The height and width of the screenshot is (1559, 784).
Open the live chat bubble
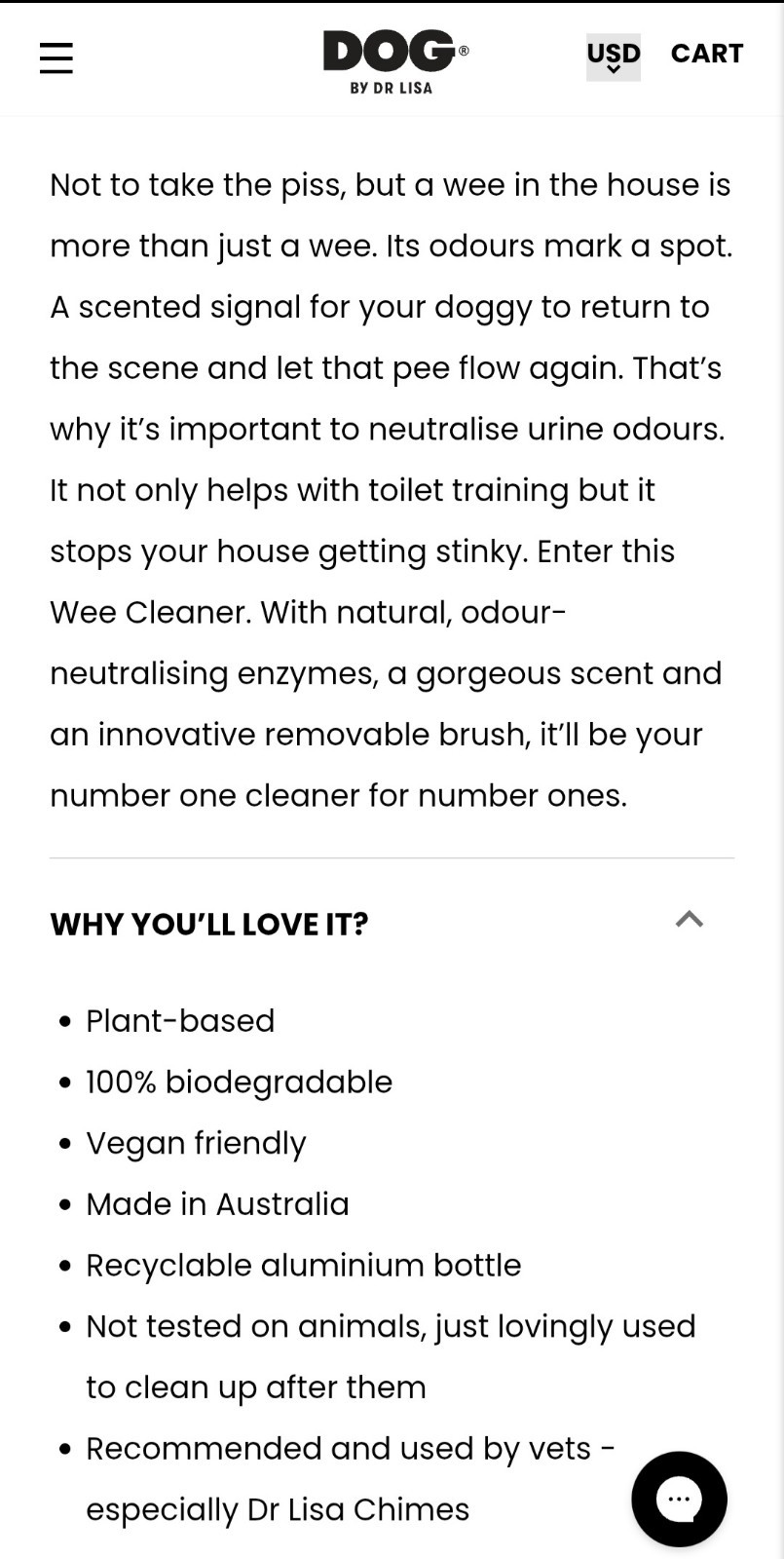680,1499
